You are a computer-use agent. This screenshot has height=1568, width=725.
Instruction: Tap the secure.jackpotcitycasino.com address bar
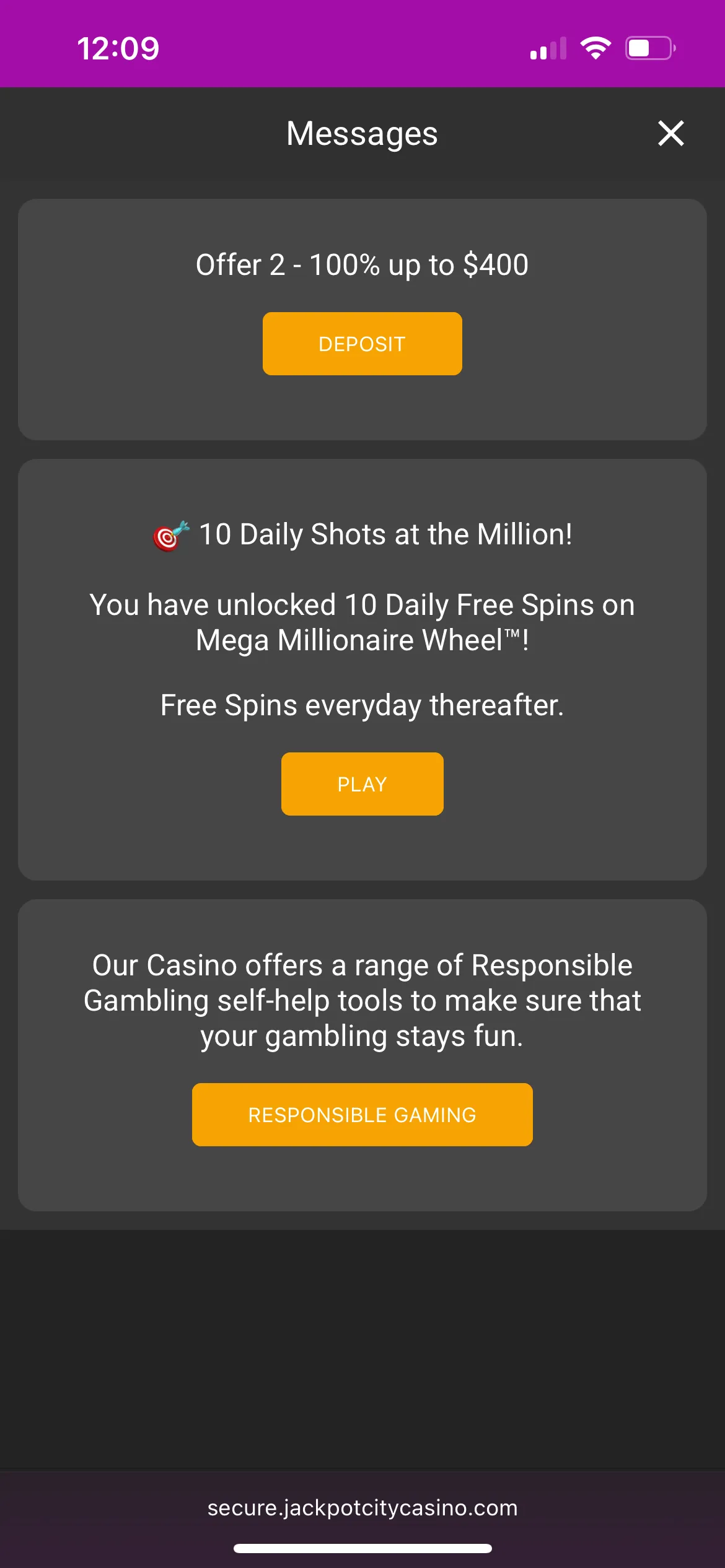tap(362, 1508)
